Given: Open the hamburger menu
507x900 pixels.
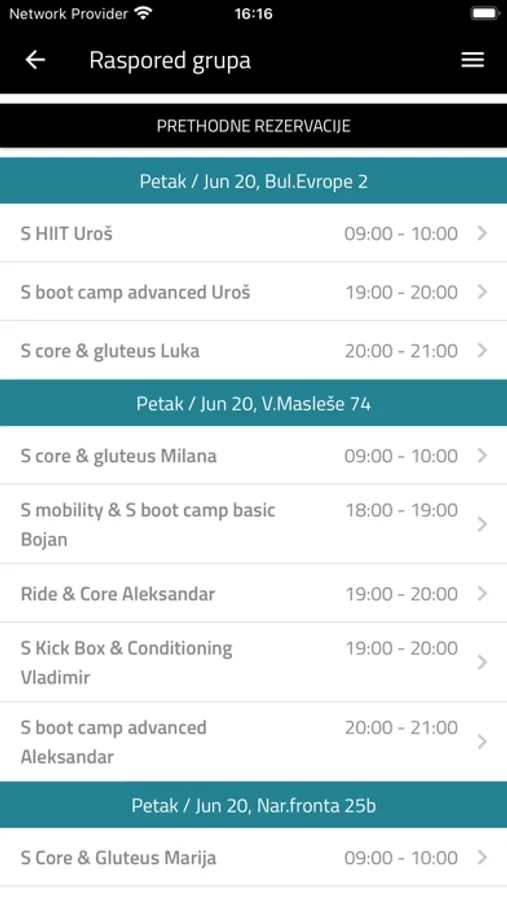Looking at the screenshot, I should [472, 60].
